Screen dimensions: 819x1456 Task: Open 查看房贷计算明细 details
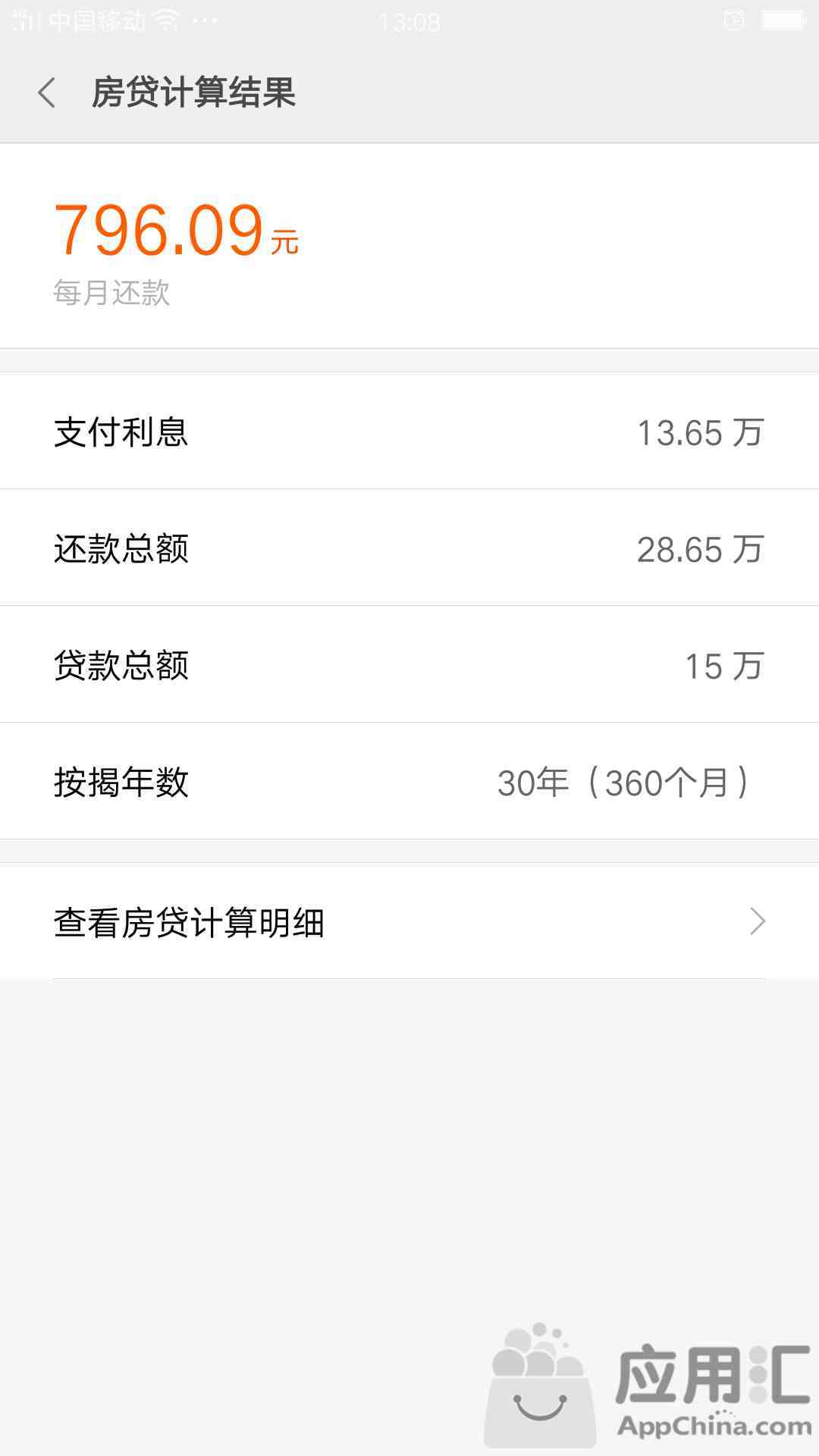pyautogui.click(x=409, y=921)
